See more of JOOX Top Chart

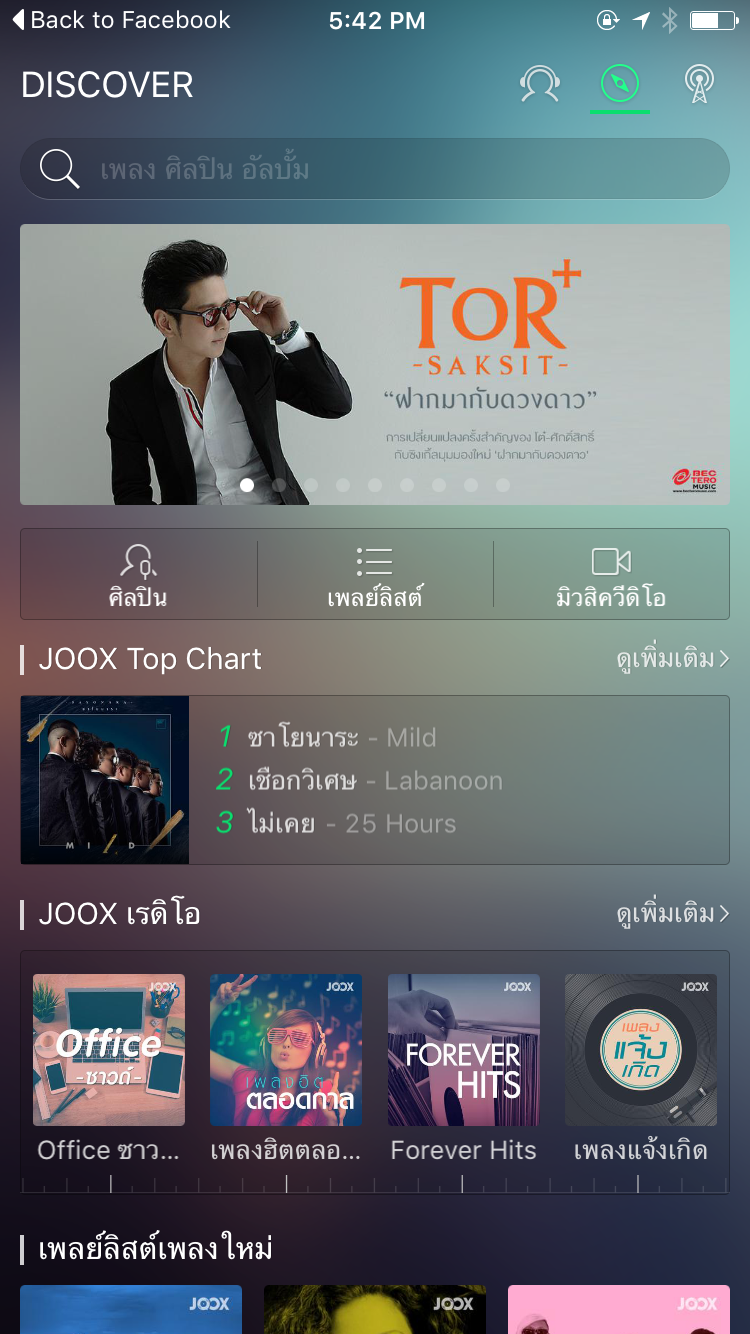(x=672, y=659)
